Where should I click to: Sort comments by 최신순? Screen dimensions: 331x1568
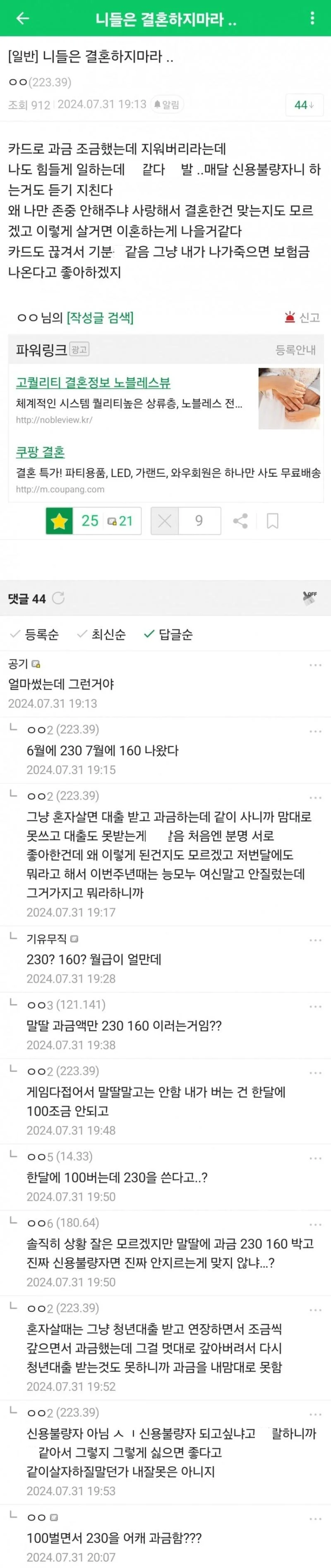102,634
